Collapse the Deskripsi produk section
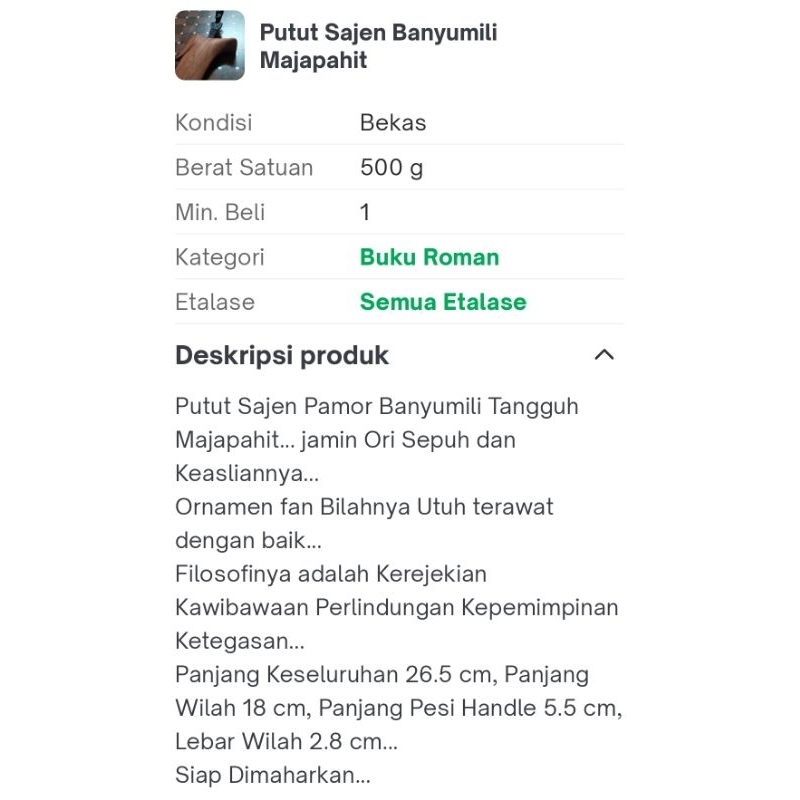 (x=604, y=355)
